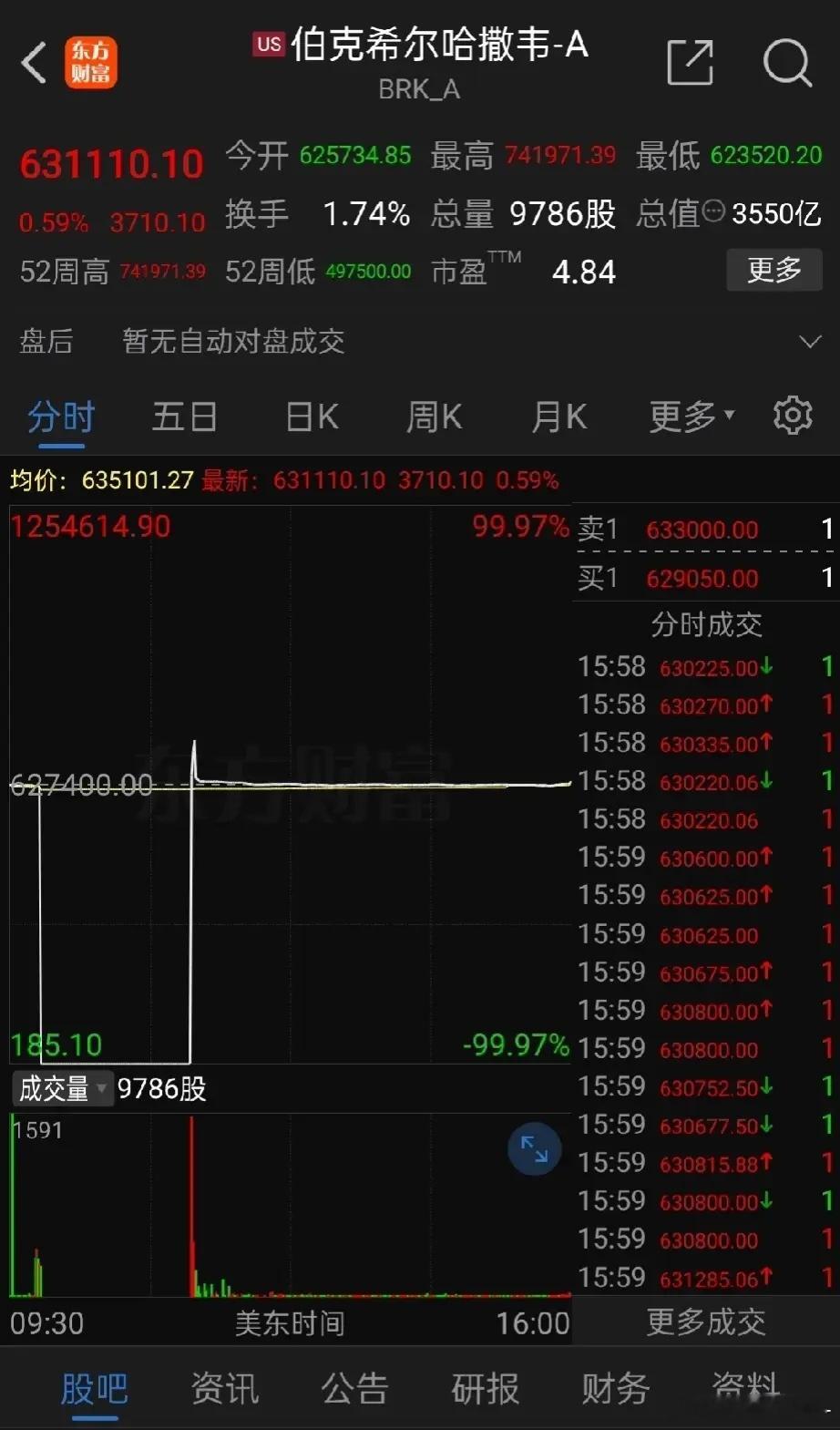Switch to the 月K tab
840x1430 pixels.
coord(558,415)
